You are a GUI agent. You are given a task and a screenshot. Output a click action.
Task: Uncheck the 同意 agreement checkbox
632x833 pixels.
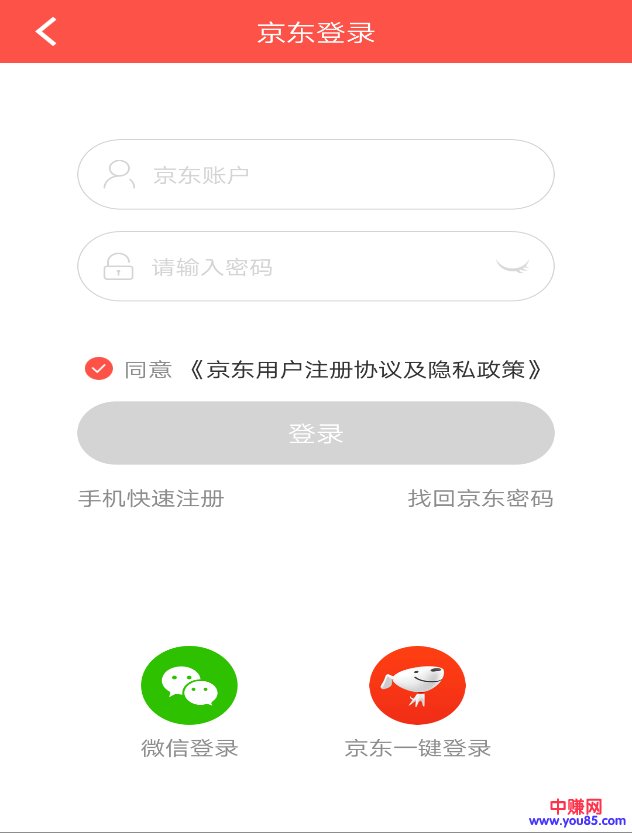(x=98, y=369)
